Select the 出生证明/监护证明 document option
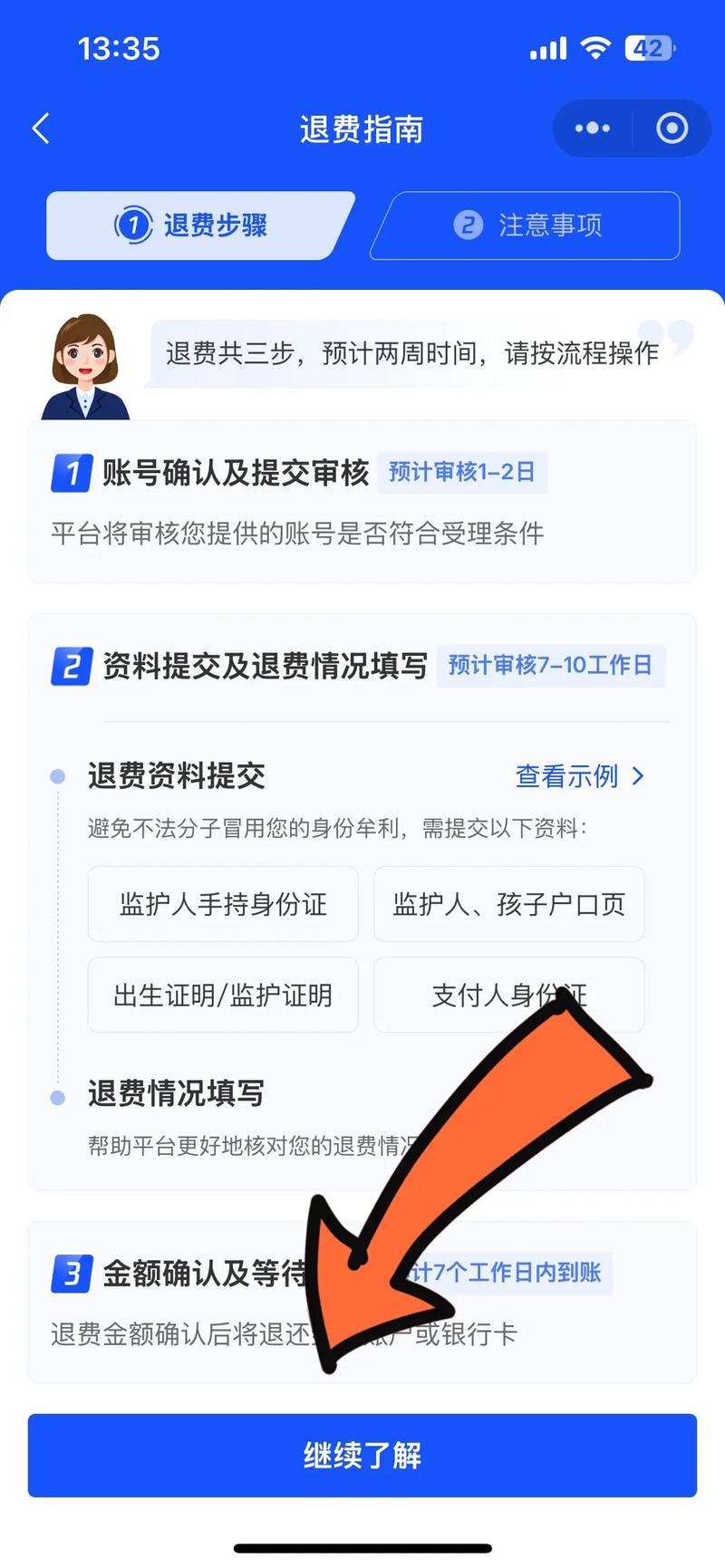The width and height of the screenshot is (725, 1568). [222, 995]
